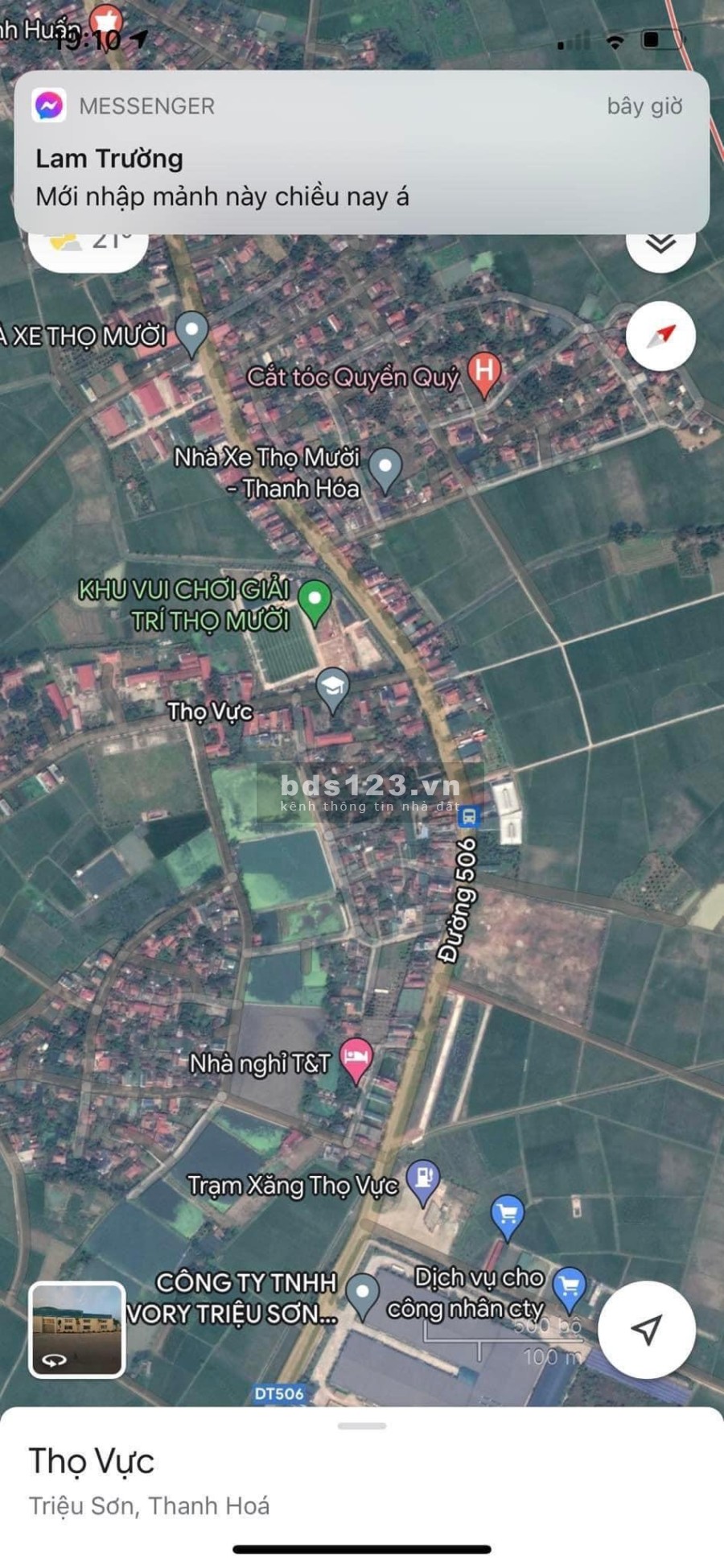724x1568 pixels.
Task: Center map on my current location
Action: [646, 1329]
